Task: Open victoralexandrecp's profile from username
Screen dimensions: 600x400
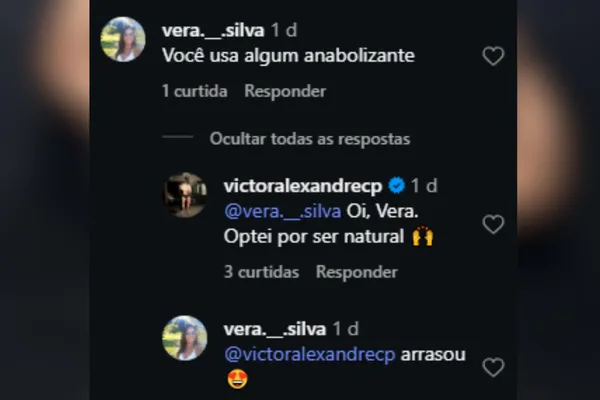Action: point(304,186)
